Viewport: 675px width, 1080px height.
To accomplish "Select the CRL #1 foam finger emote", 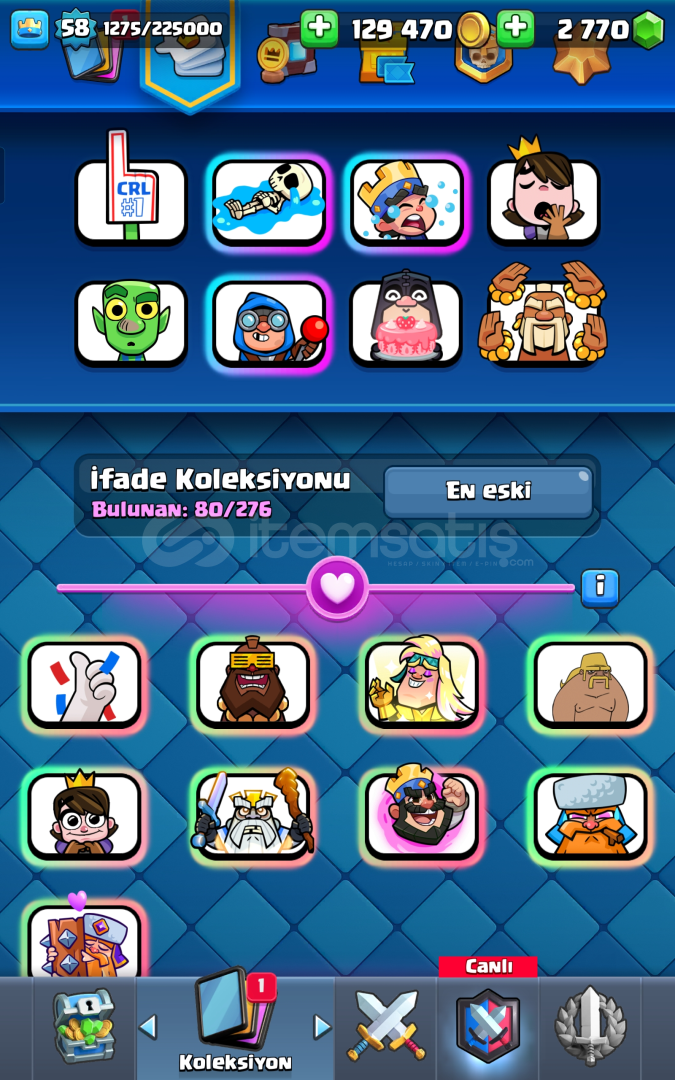I will point(131,201).
